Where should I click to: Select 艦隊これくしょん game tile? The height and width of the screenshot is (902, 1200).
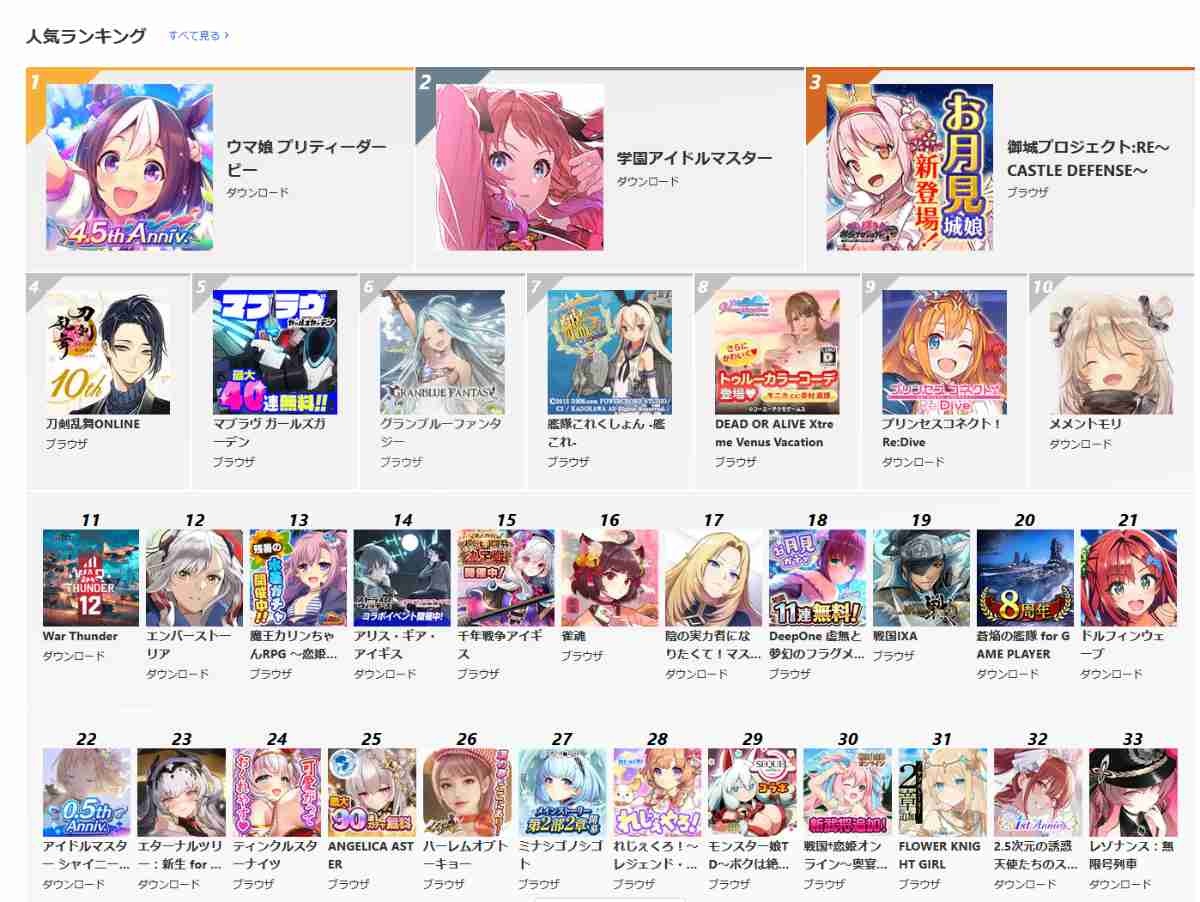click(610, 352)
